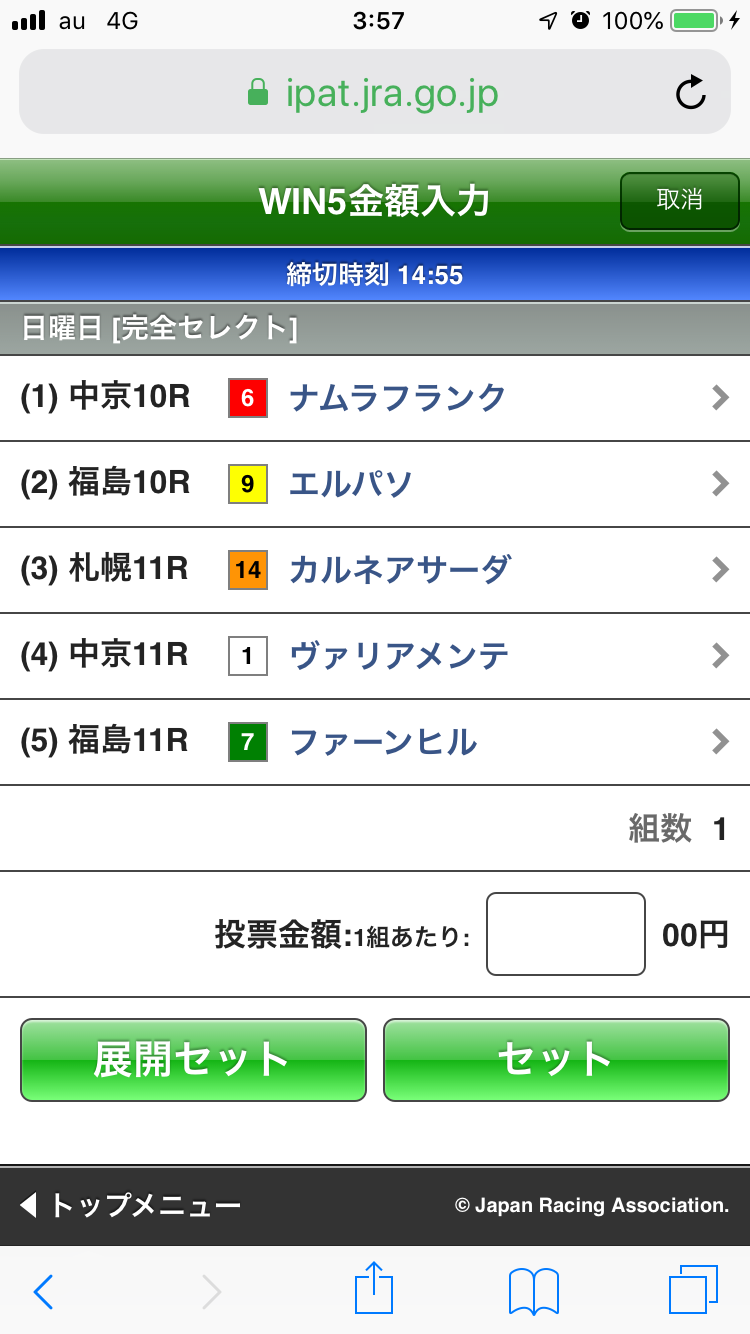Image resolution: width=750 pixels, height=1334 pixels.
Task: Open Safari bookmarks
Action: coord(533,1292)
